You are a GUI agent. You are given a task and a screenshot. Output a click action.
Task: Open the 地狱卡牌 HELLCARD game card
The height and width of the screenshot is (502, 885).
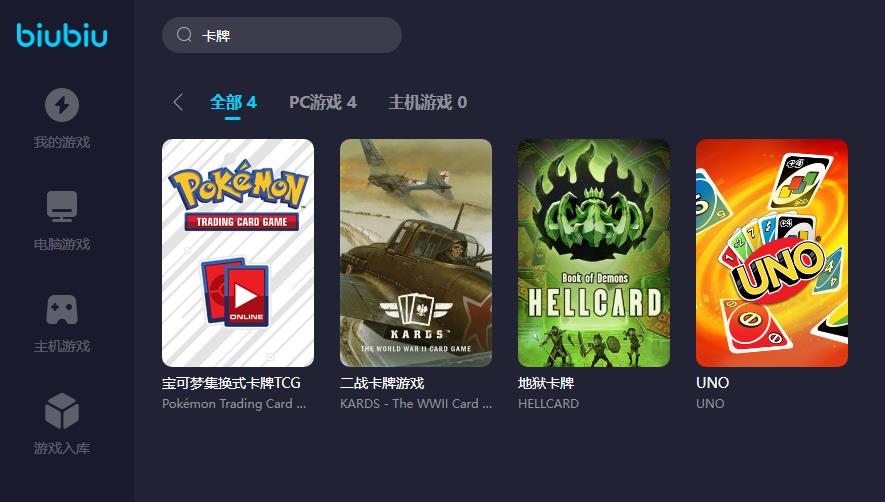click(x=594, y=253)
